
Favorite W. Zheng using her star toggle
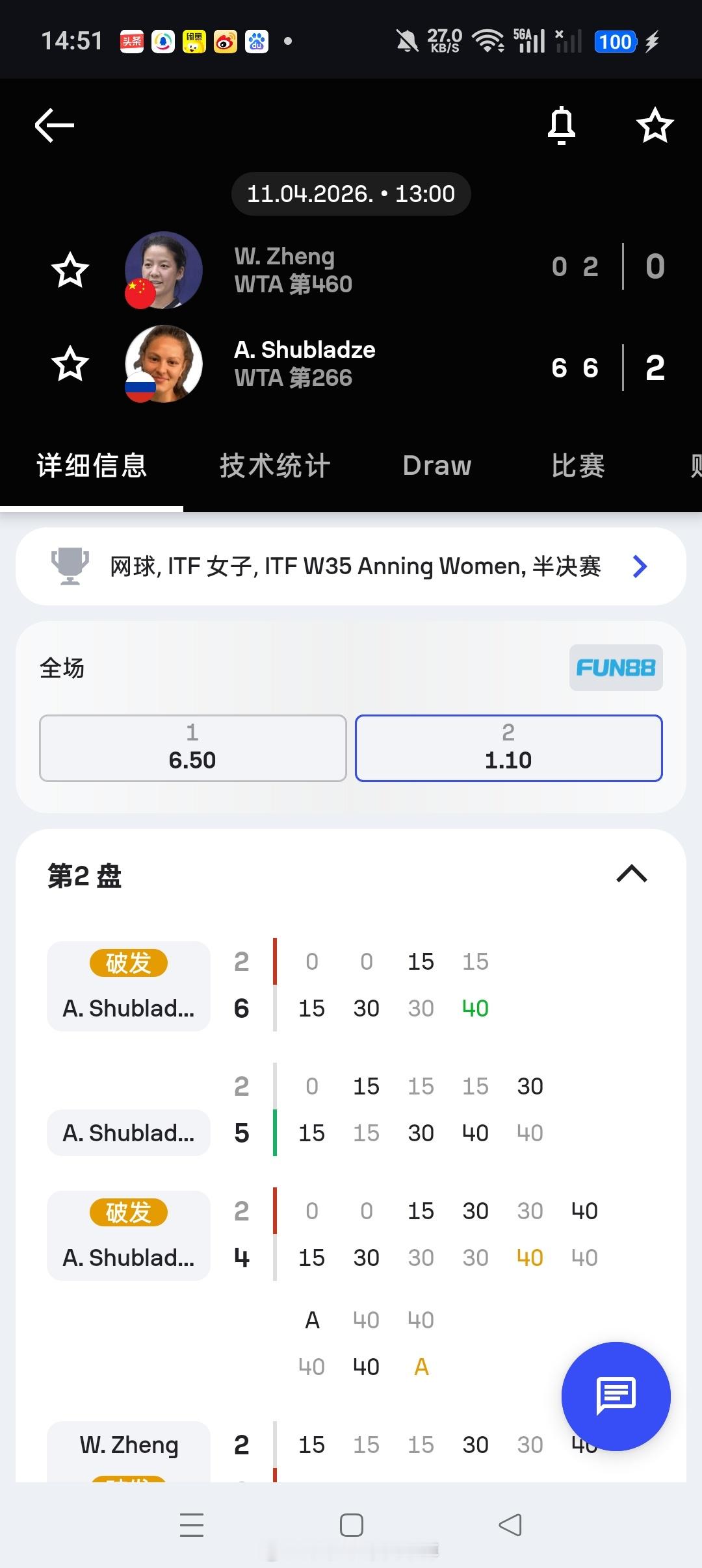[71, 270]
